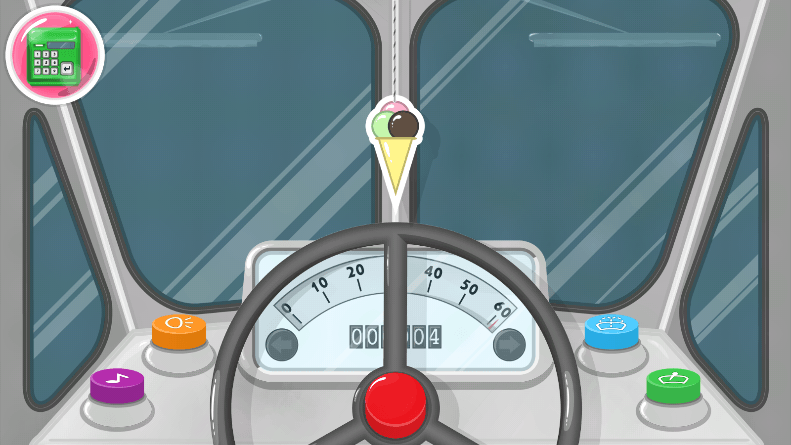Tap the left arrow signal on the dashboard
The image size is (791, 445).
[x=282, y=346]
